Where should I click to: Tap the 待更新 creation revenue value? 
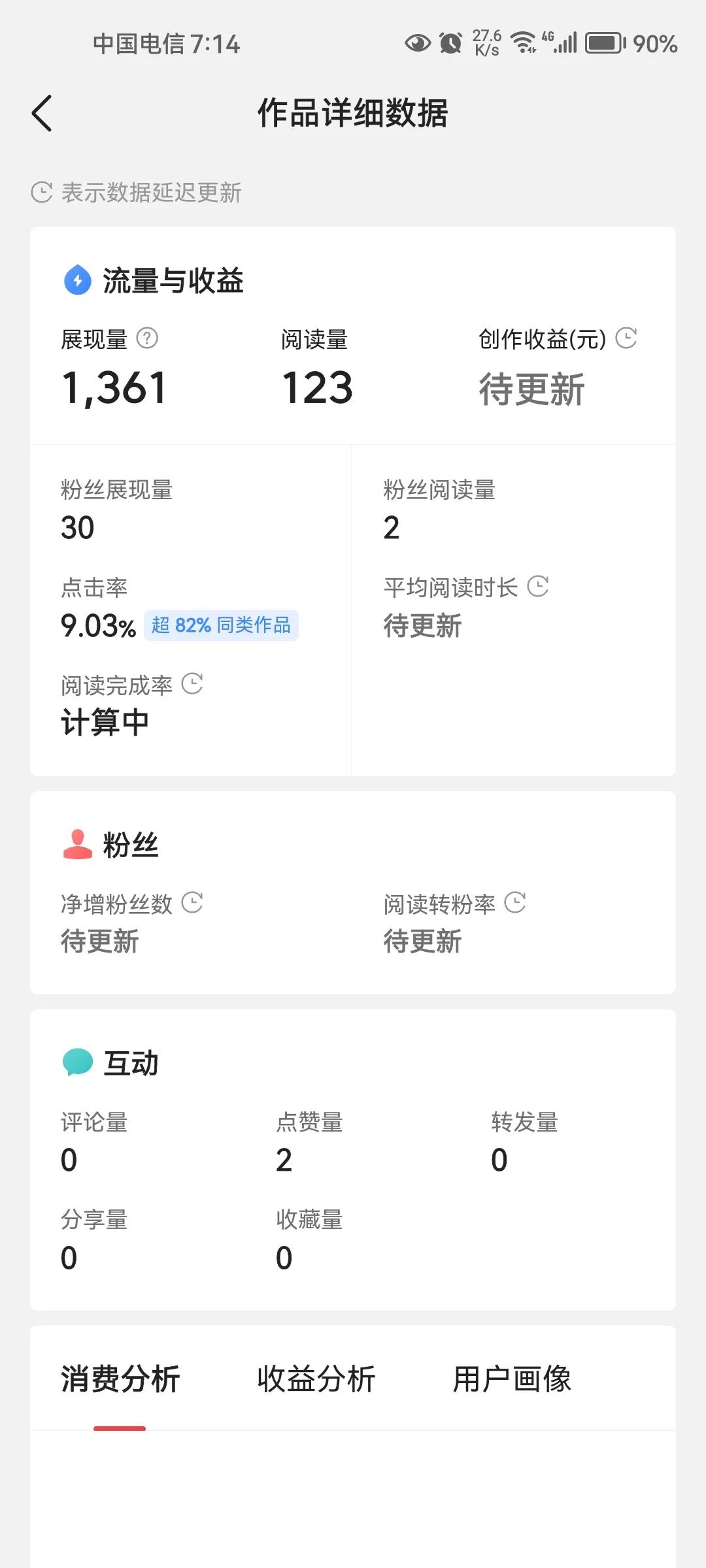(532, 387)
